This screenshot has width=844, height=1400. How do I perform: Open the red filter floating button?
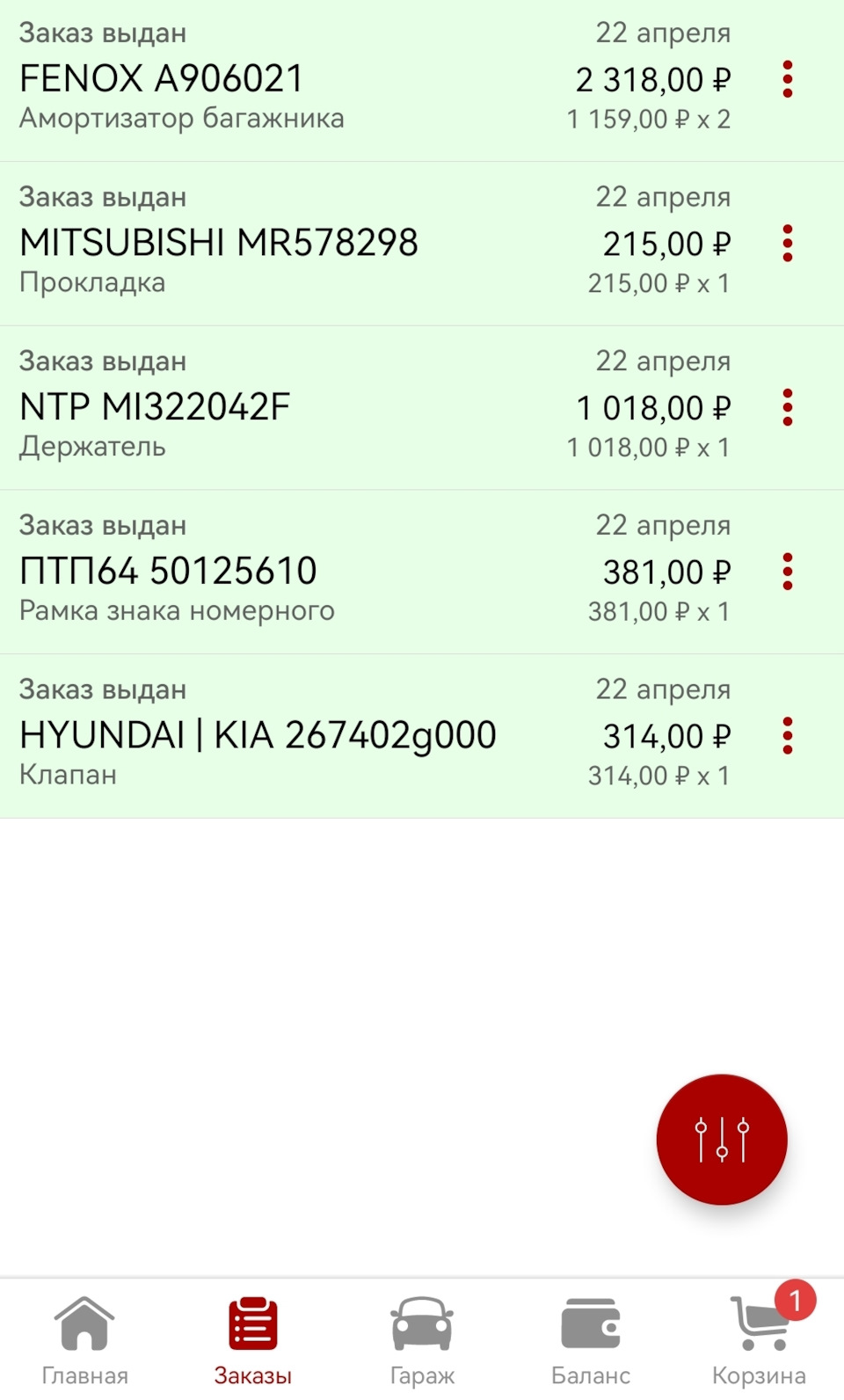pos(721,1140)
